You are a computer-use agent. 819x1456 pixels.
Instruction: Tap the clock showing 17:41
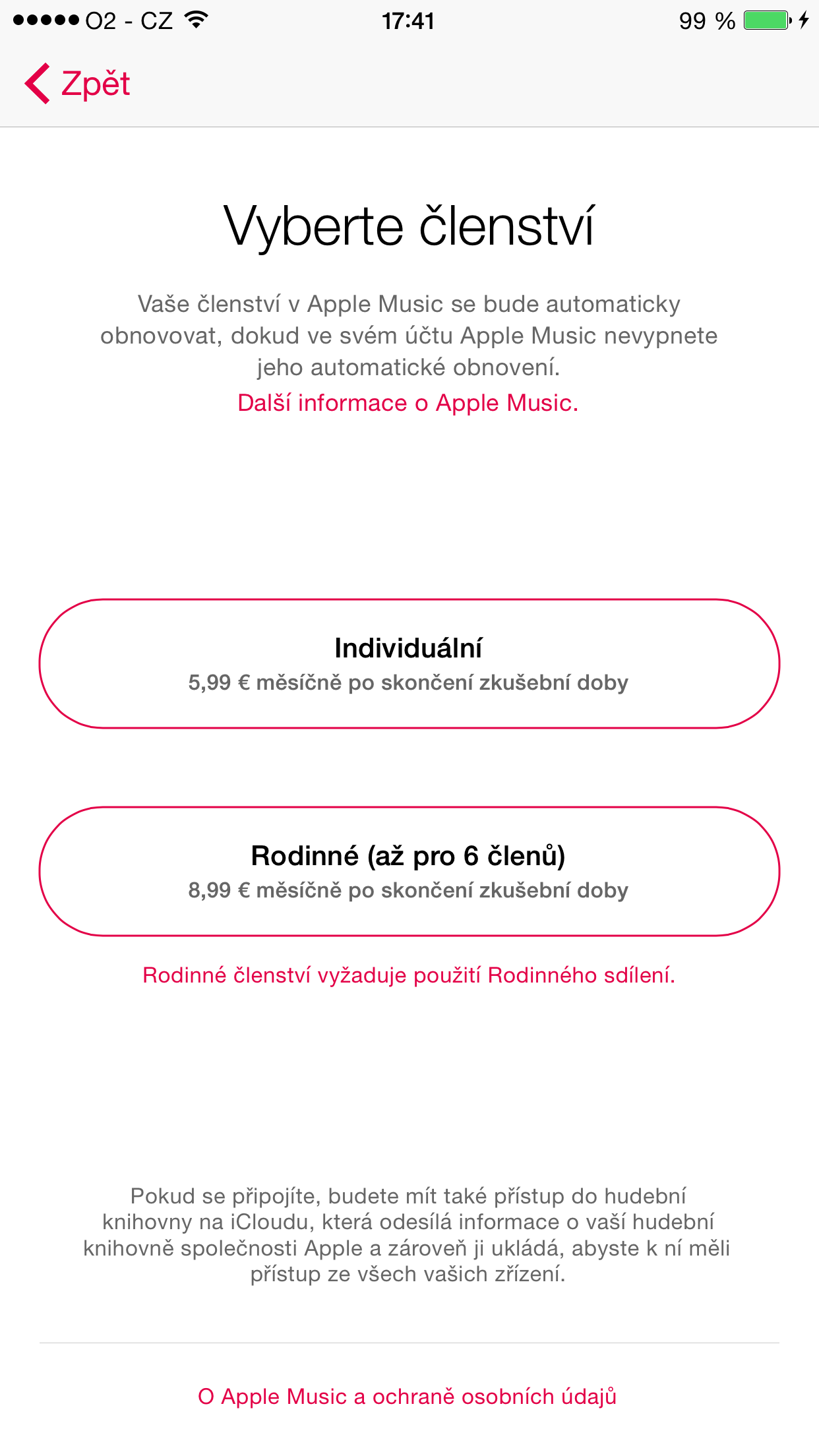click(x=409, y=21)
